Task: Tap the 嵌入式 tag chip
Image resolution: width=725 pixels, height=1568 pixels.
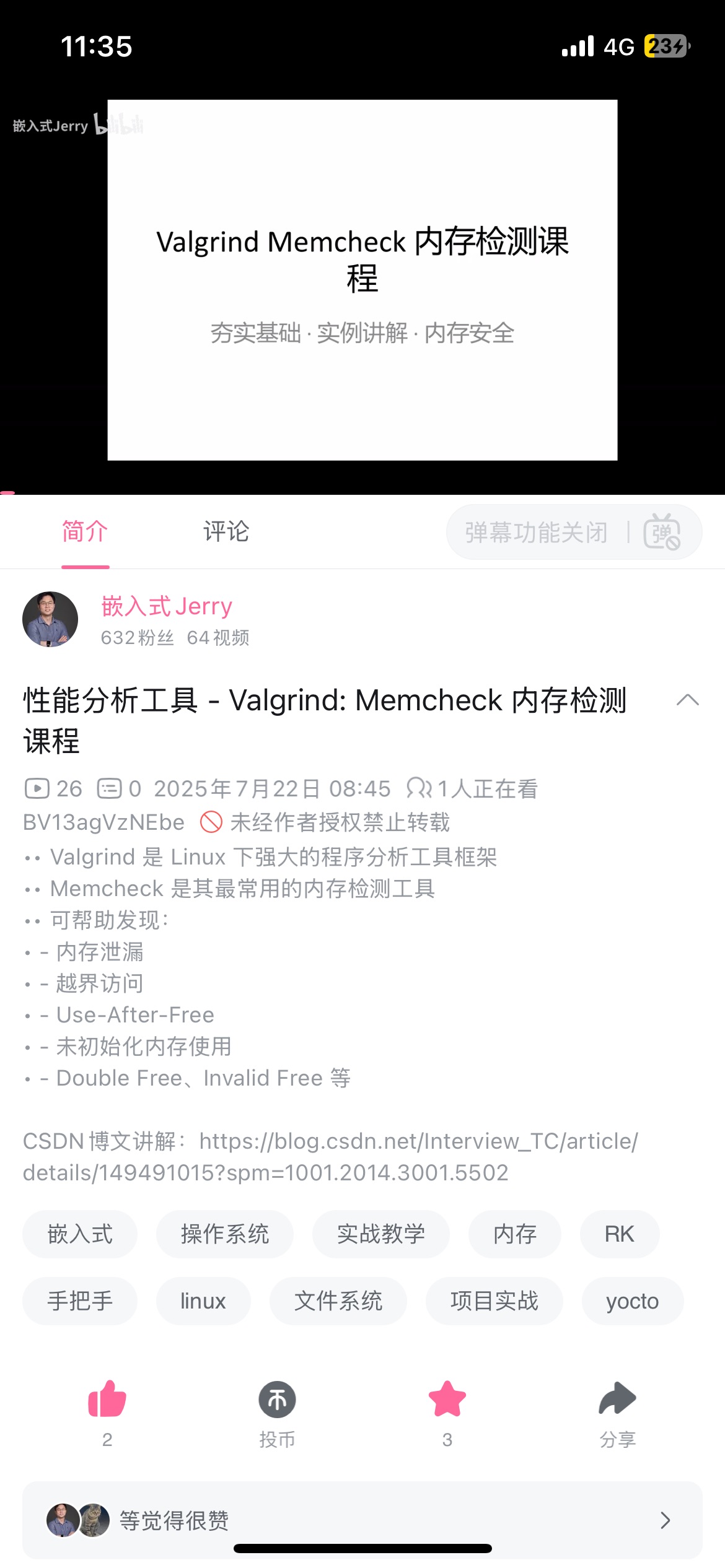Action: pyautogui.click(x=80, y=1234)
